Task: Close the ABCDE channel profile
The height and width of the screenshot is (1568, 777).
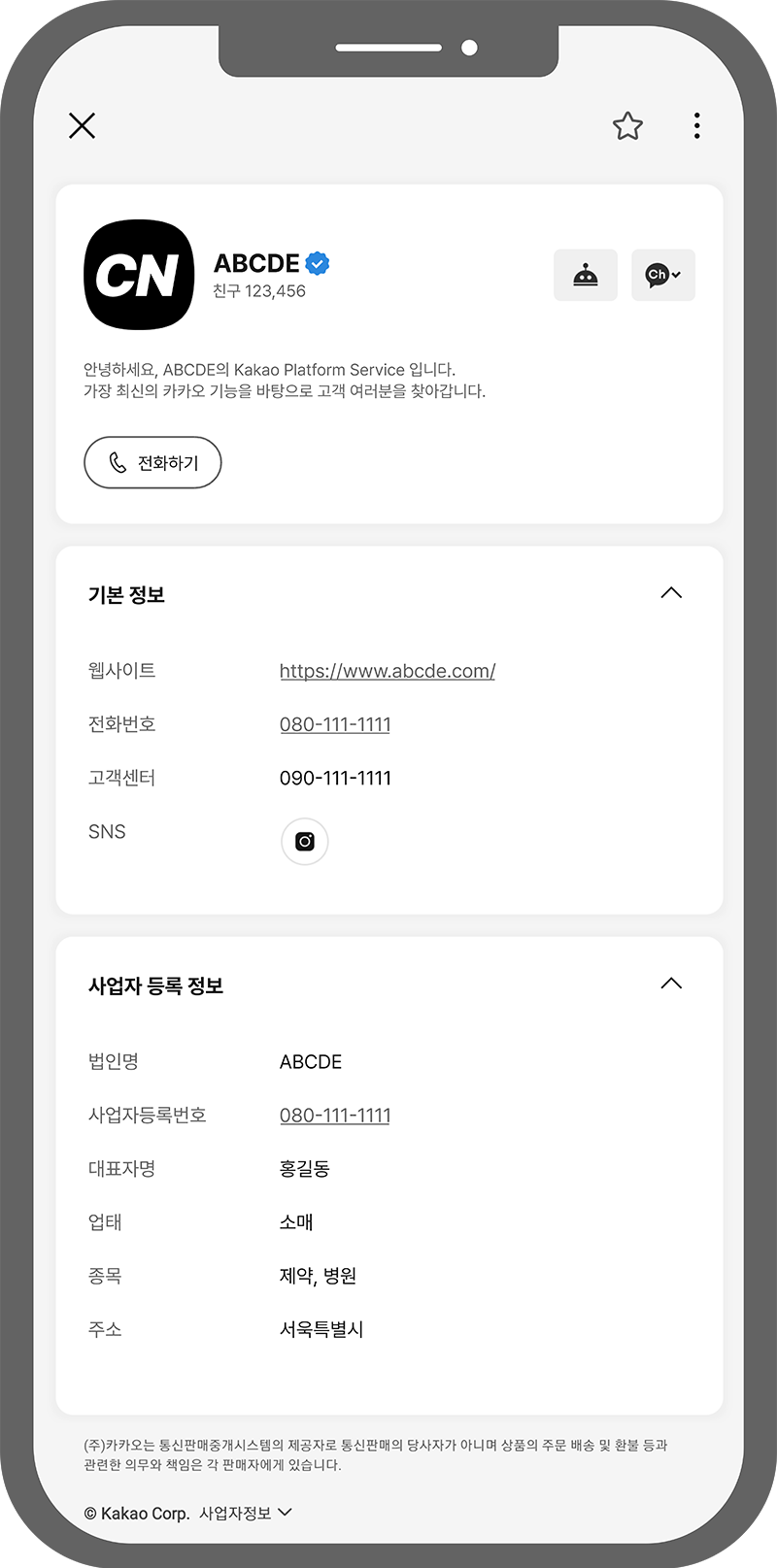Action: pyautogui.click(x=83, y=125)
